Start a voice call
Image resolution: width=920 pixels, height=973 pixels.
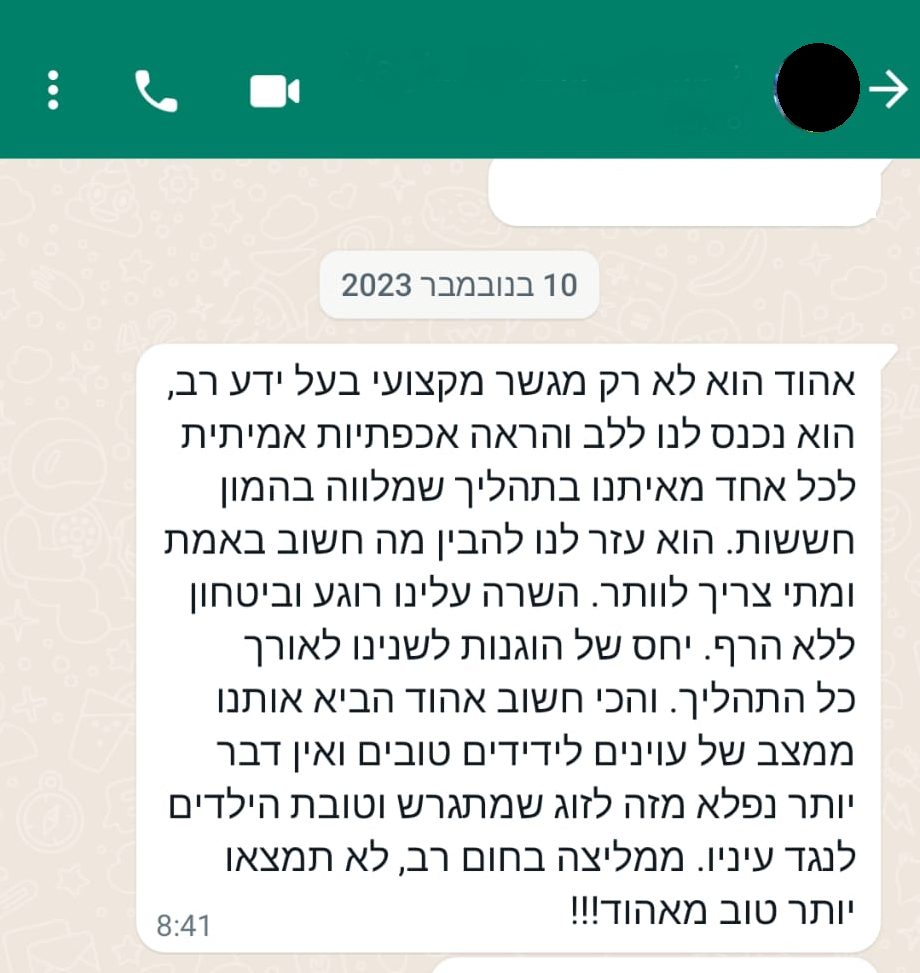[x=155, y=92]
